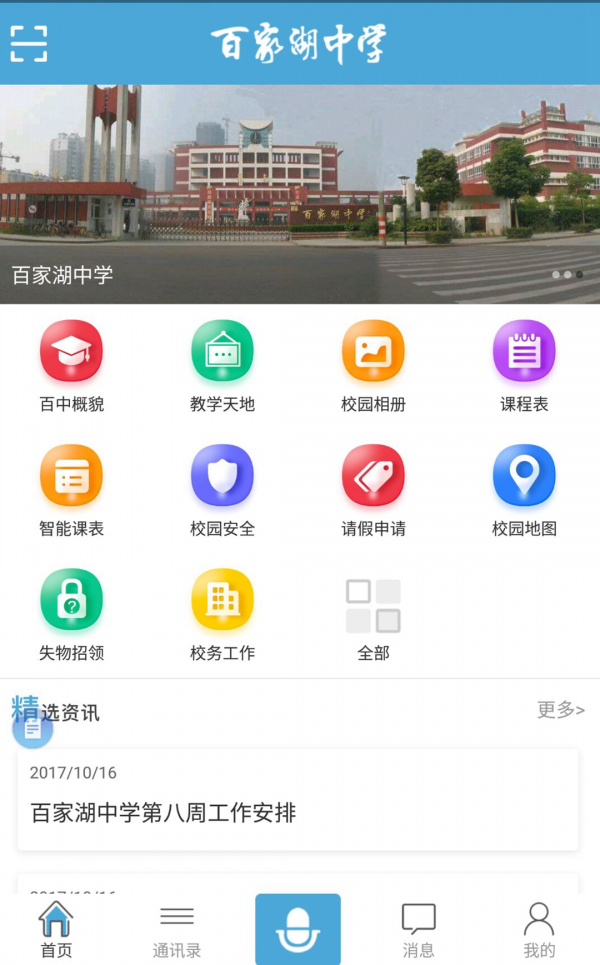Open the 校园地图 campus map
The height and width of the screenshot is (965, 600).
pos(524,489)
